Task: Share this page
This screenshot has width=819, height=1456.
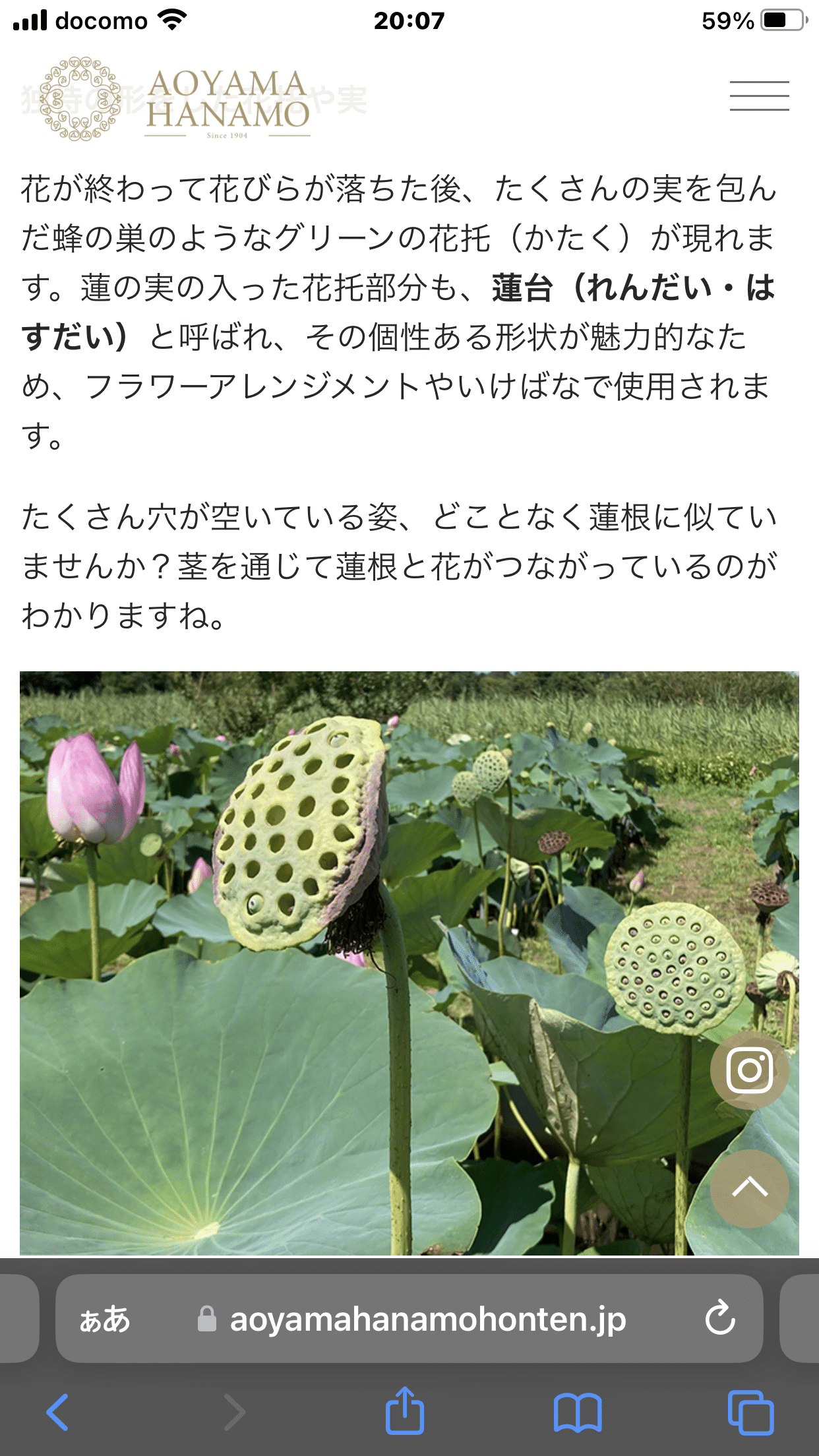Action: tap(404, 1410)
